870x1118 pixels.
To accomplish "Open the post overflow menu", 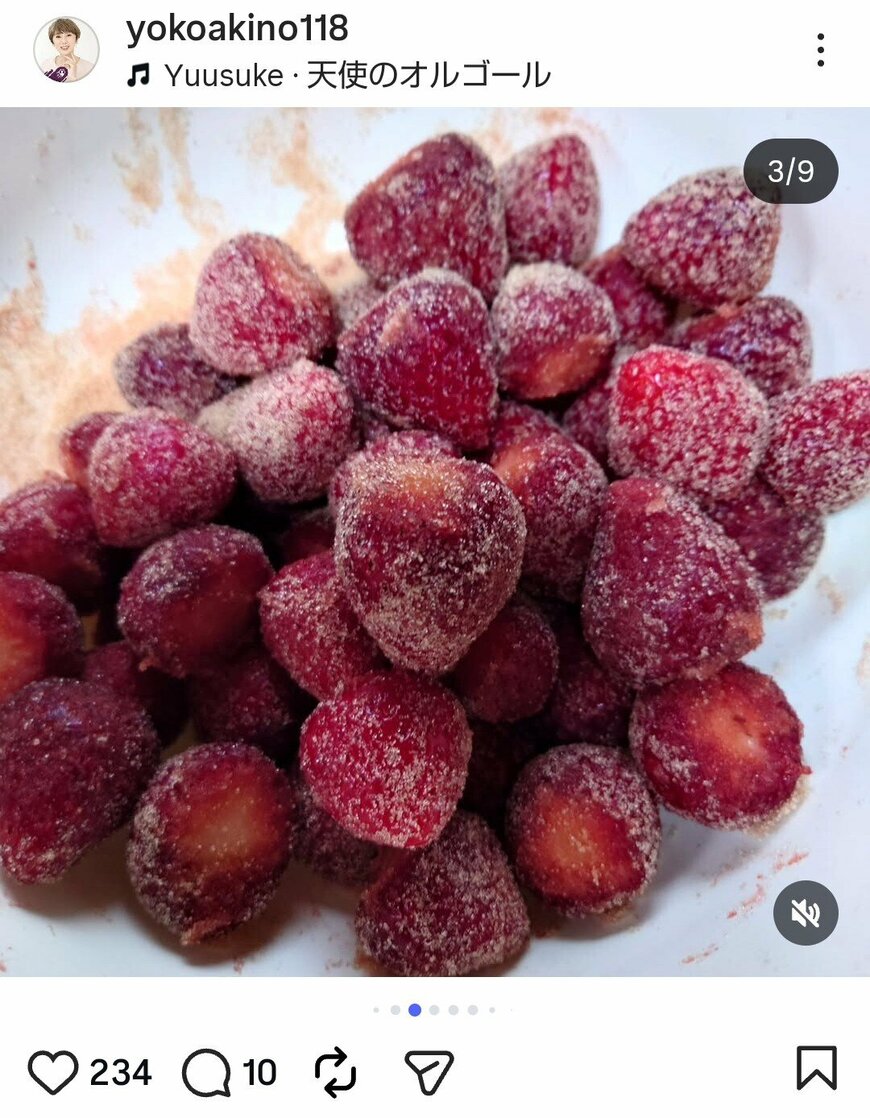I will [x=820, y=49].
